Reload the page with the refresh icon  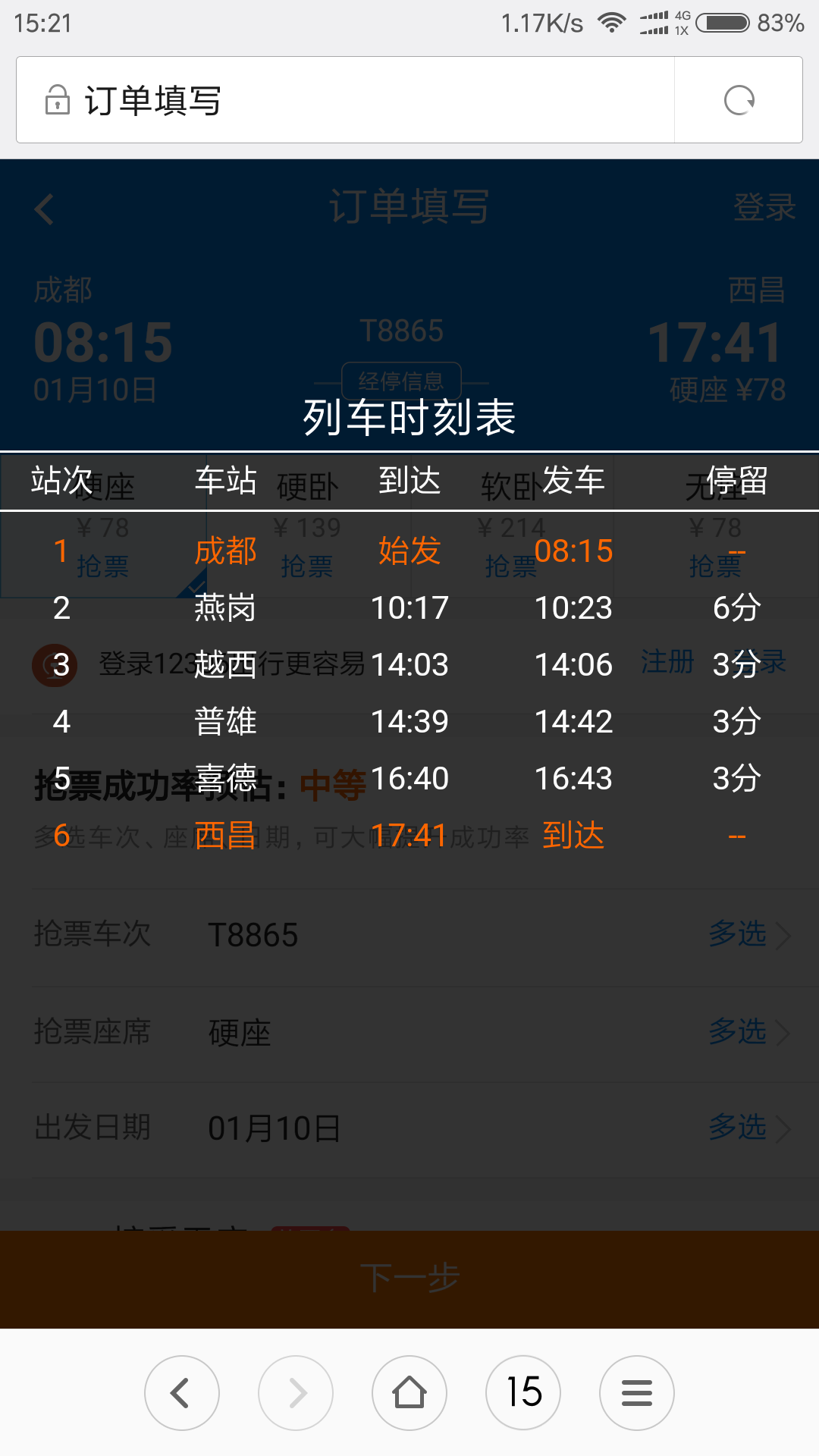[x=739, y=100]
